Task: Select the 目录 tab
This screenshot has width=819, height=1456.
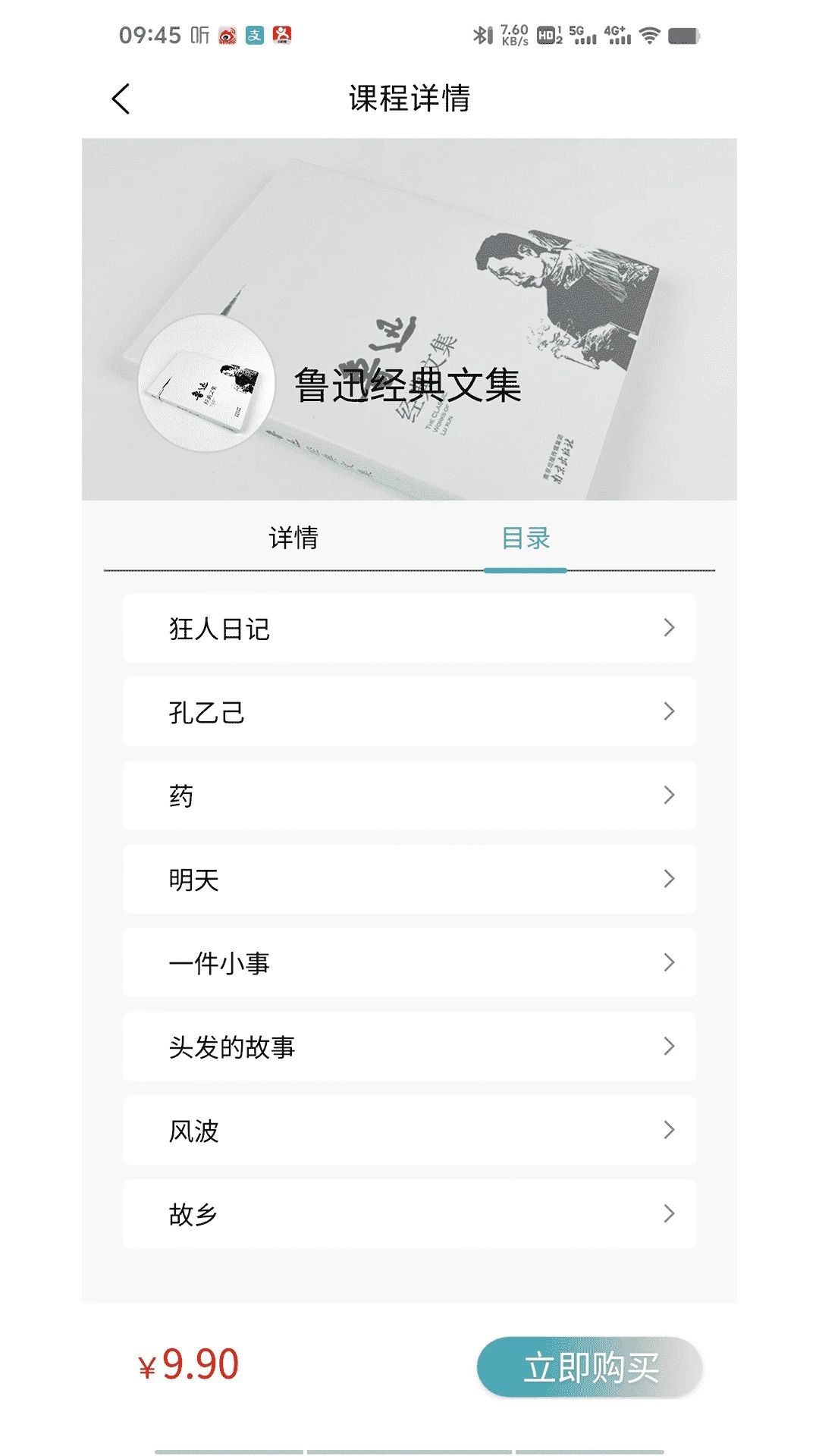Action: pyautogui.click(x=526, y=538)
